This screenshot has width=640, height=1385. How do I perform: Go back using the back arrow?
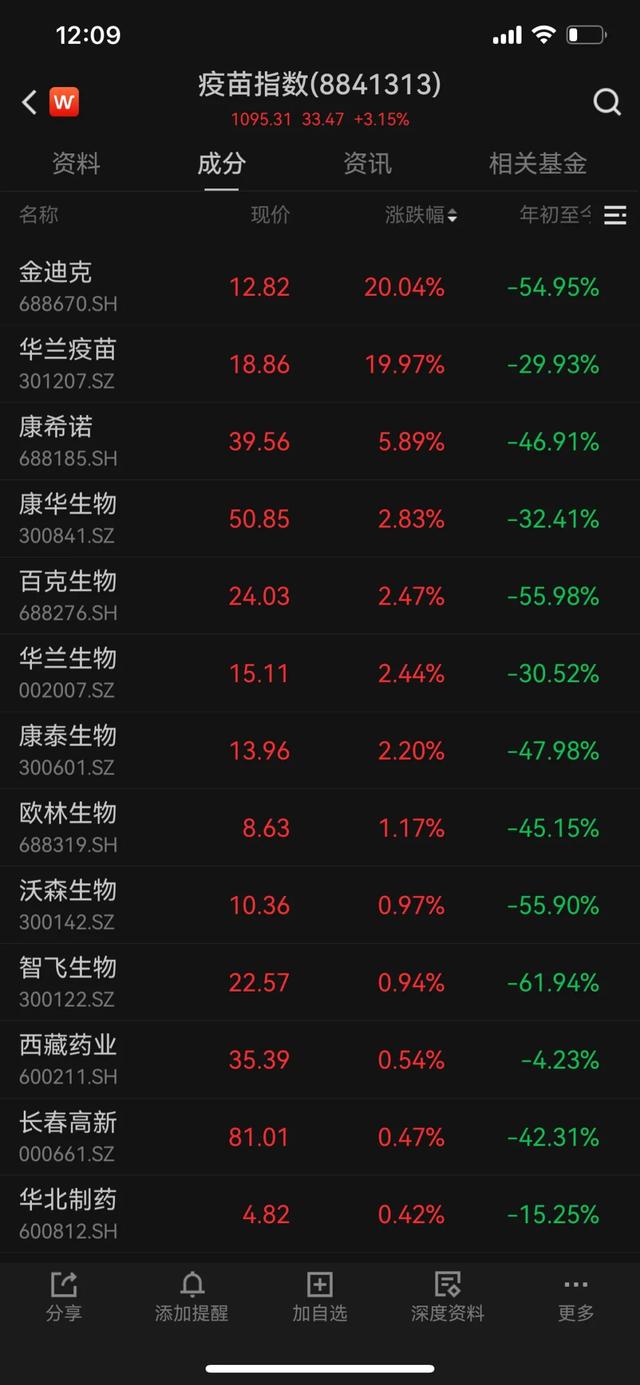tap(29, 102)
